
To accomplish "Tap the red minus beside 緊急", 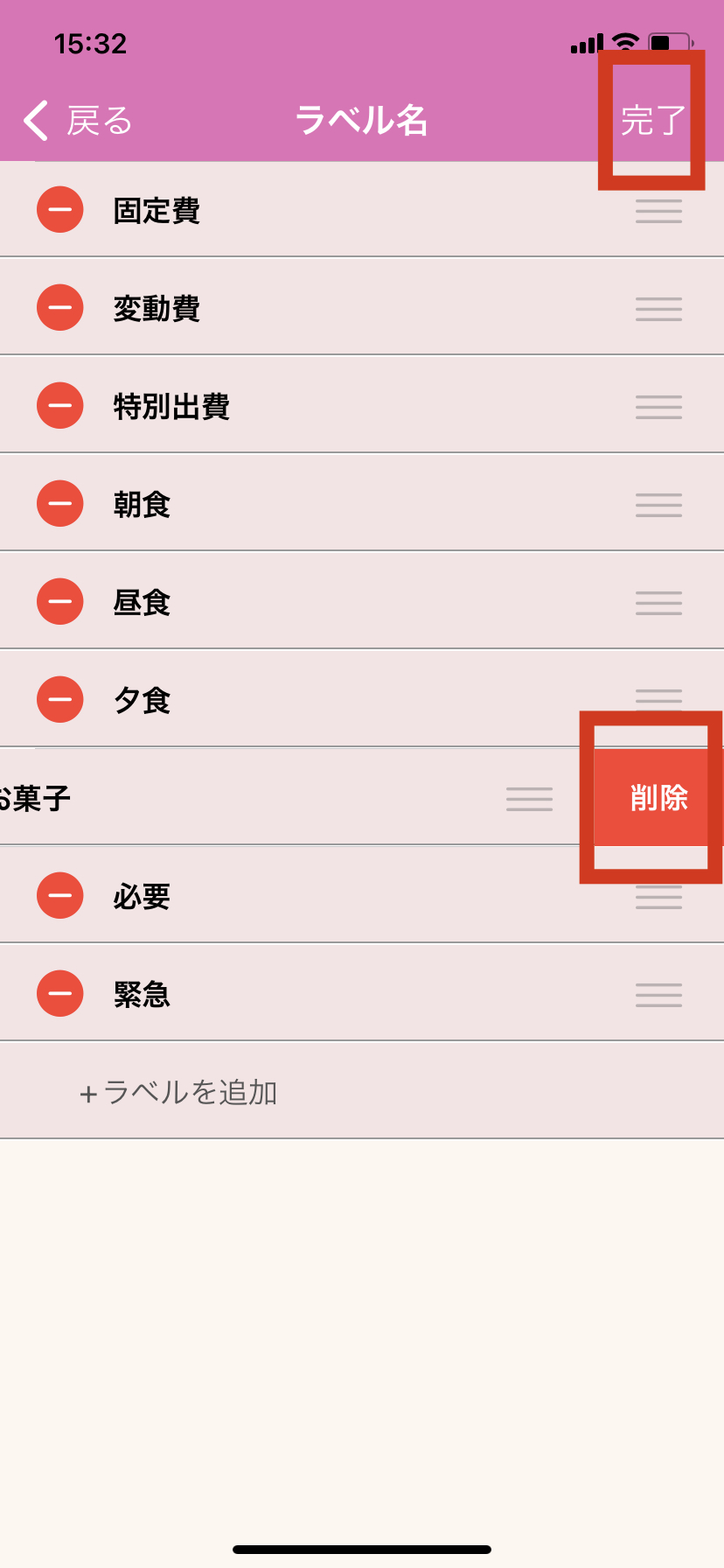I will tap(59, 994).
